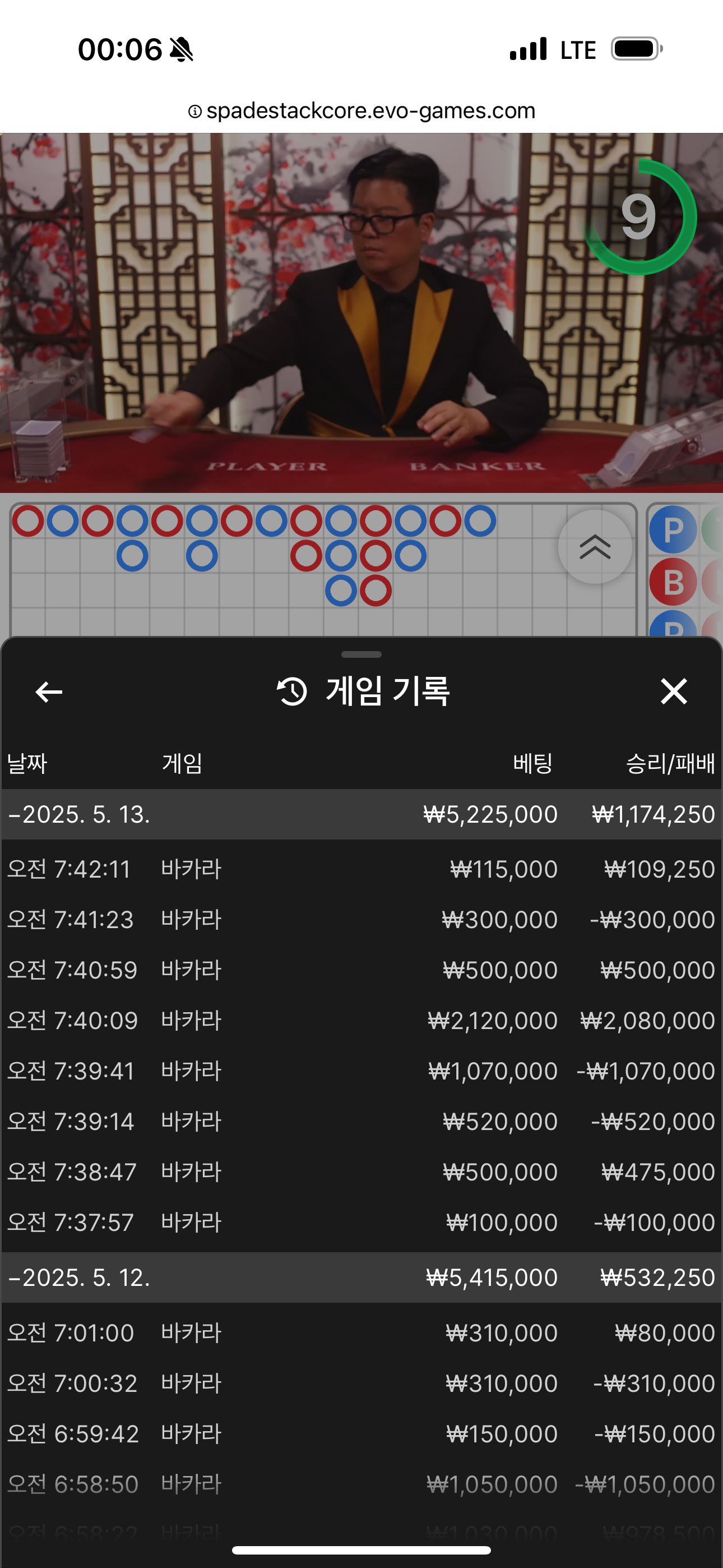723x1568 pixels.
Task: Open the 오전 7:39:14 바카라 record
Action: coord(361,1122)
